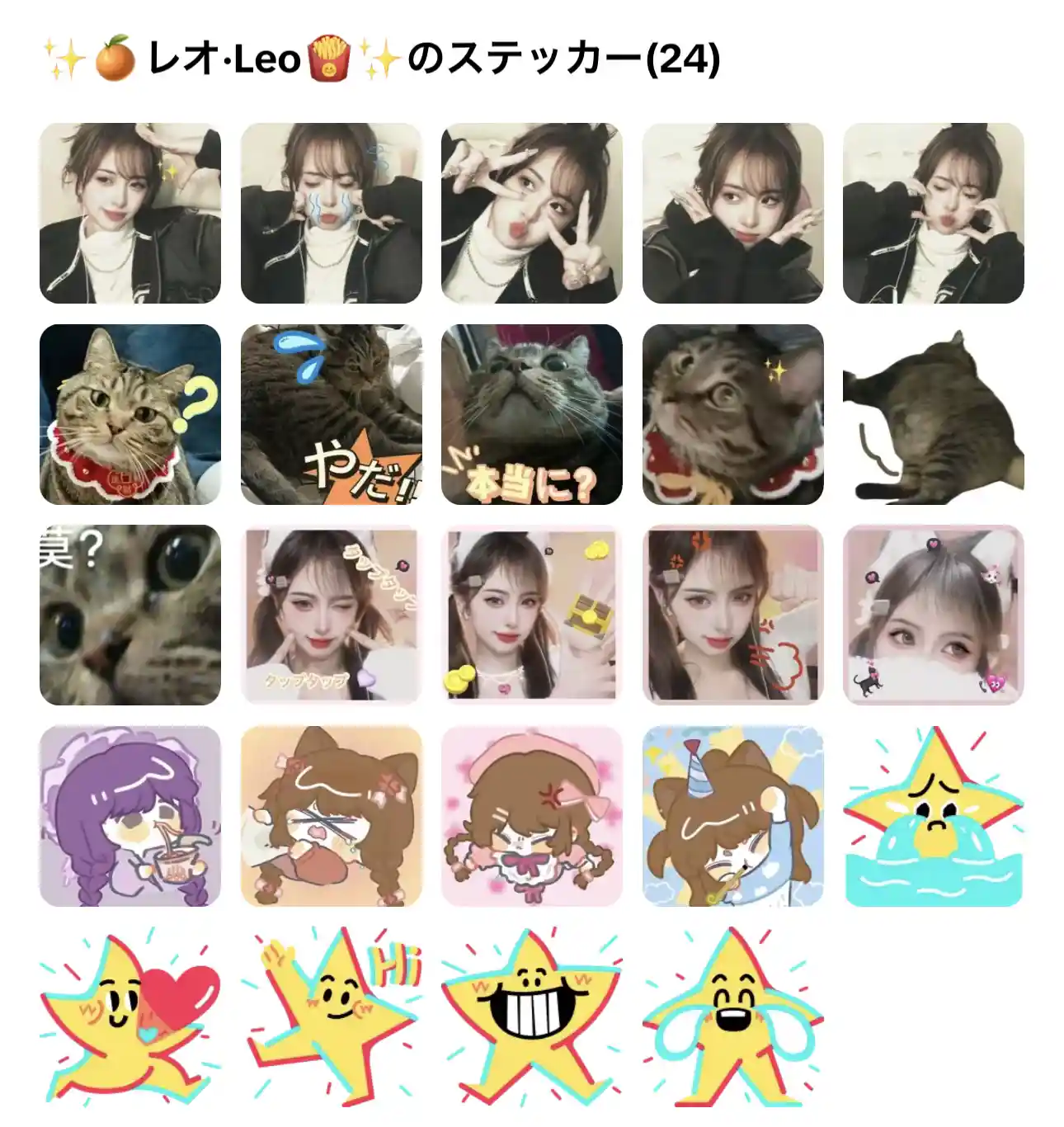
Task: Choose the cat-eared chibi with crossed-out eyes
Action: click(331, 816)
